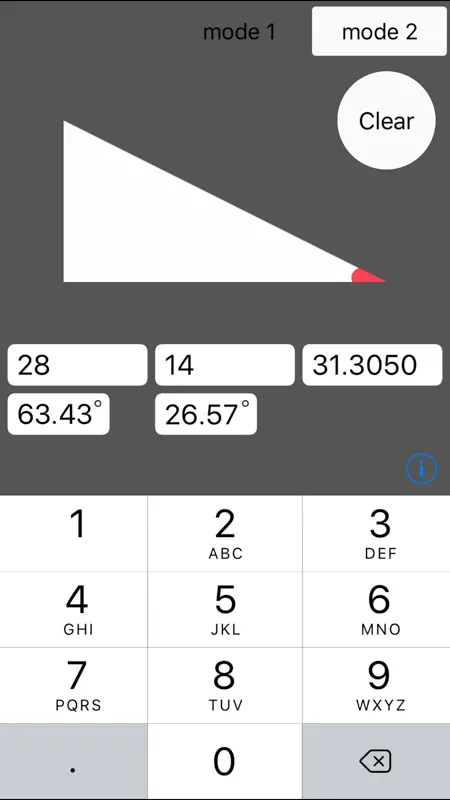Select the hypotenuse field showing 31.3050
The width and height of the screenshot is (450, 800).
372,365
